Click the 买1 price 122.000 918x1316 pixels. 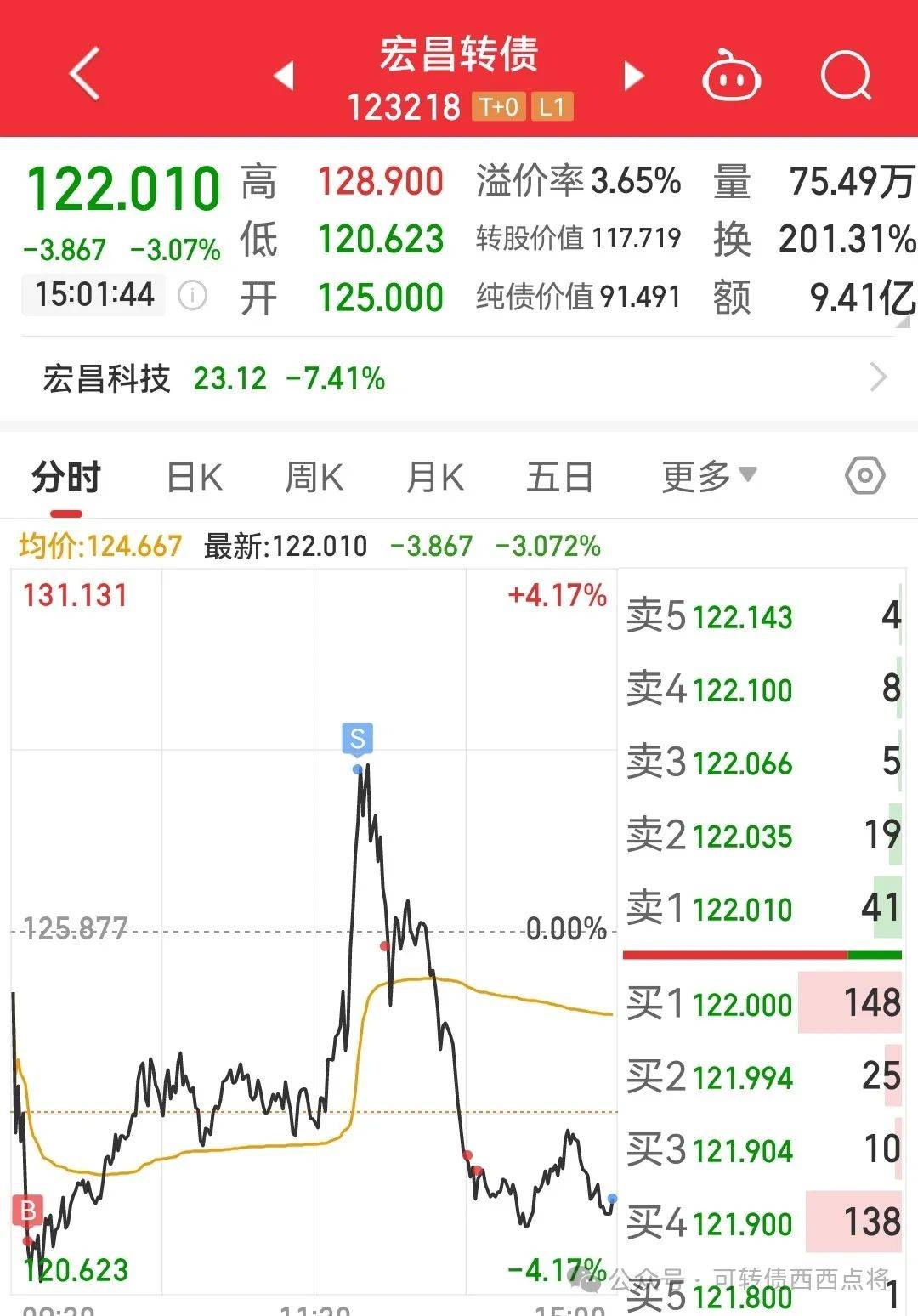(742, 1005)
